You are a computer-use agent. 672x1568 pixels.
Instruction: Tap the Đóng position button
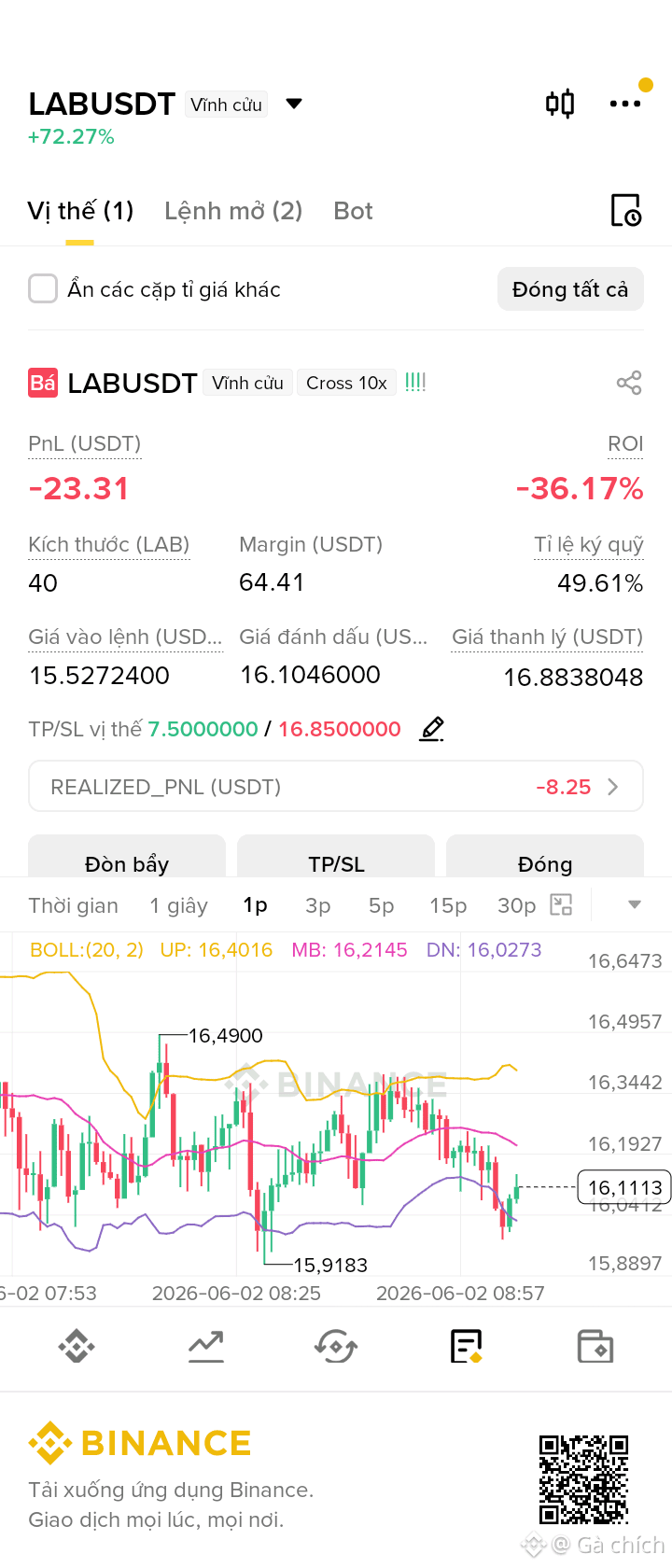545,859
